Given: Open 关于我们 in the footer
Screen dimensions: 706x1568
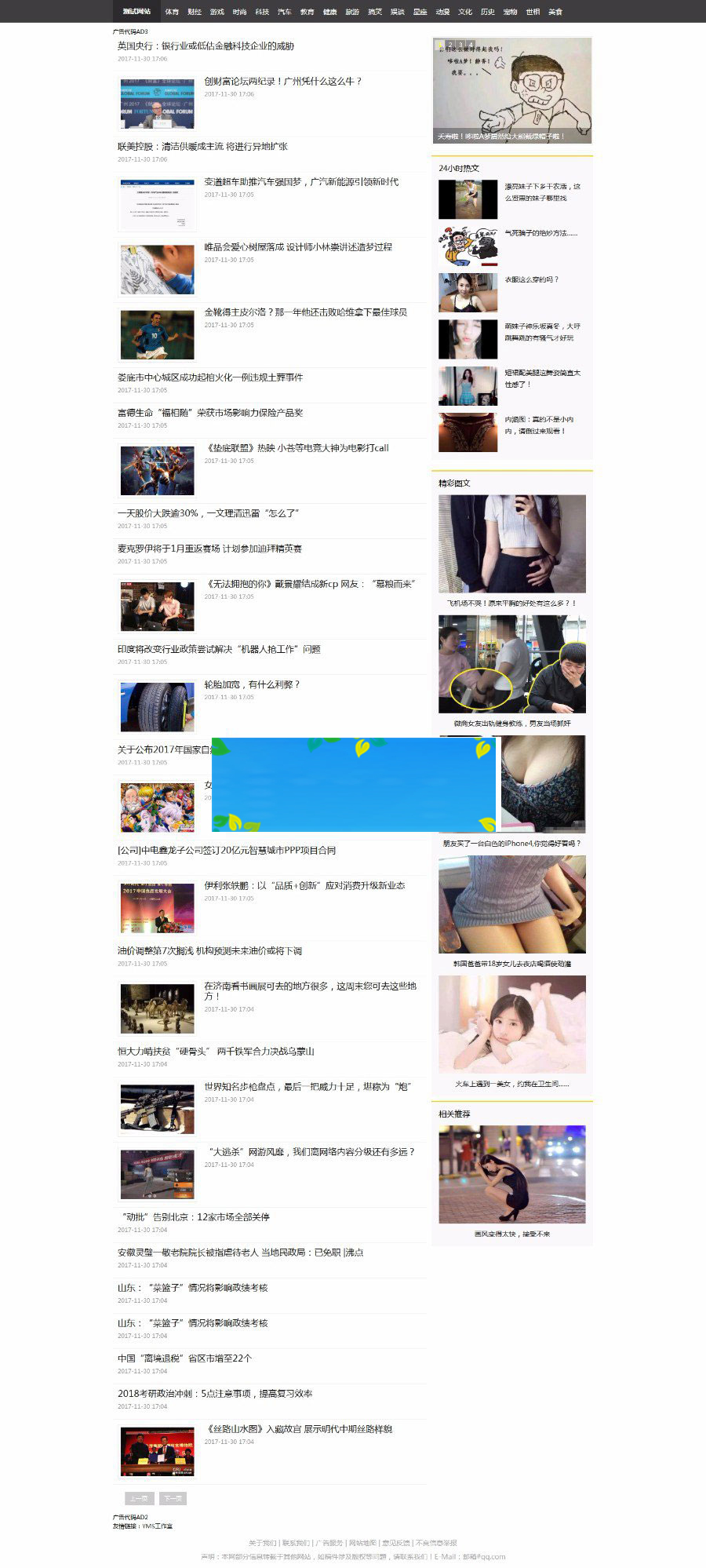Looking at the screenshot, I should (x=263, y=1543).
